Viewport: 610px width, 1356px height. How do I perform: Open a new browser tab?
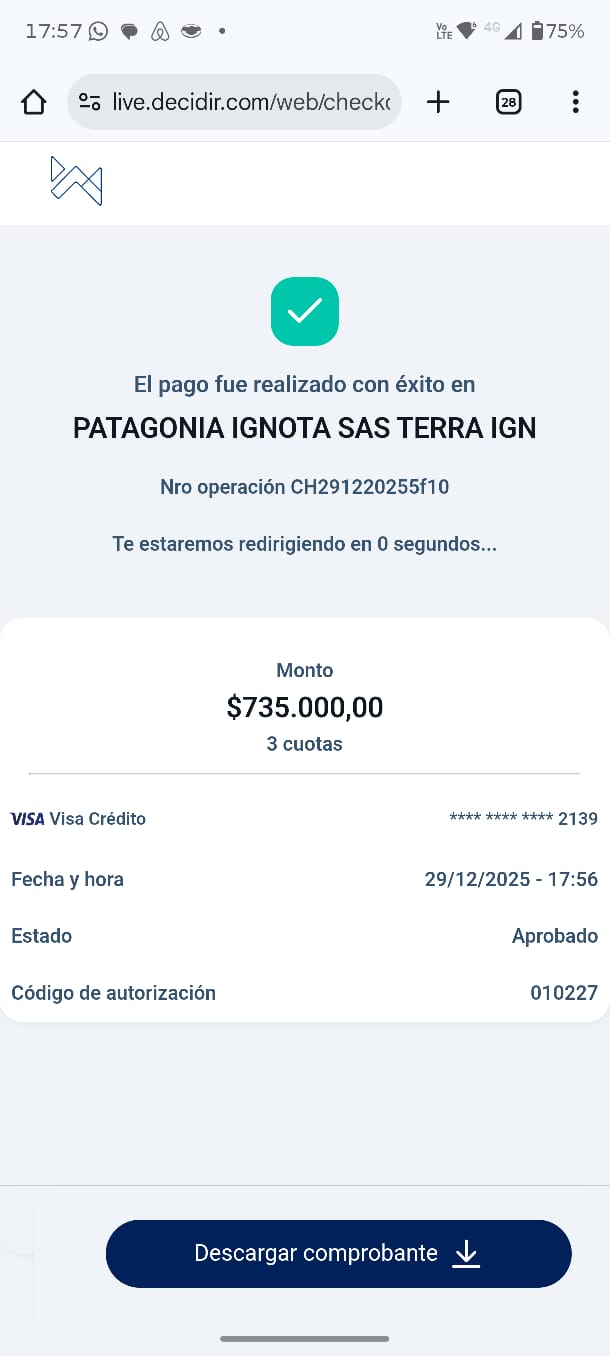[438, 102]
